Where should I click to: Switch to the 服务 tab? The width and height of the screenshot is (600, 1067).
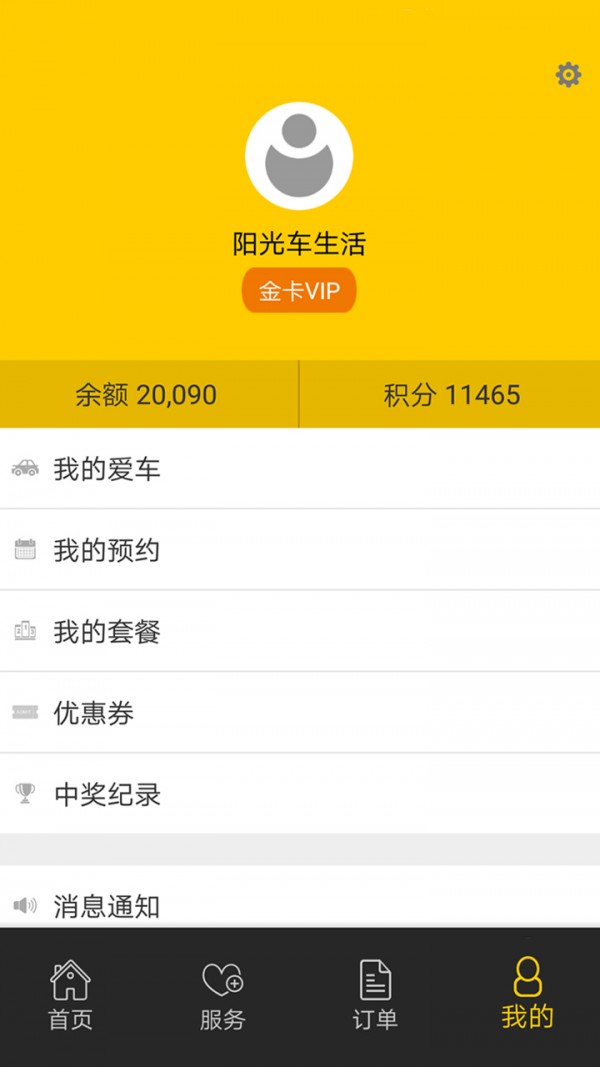point(222,995)
